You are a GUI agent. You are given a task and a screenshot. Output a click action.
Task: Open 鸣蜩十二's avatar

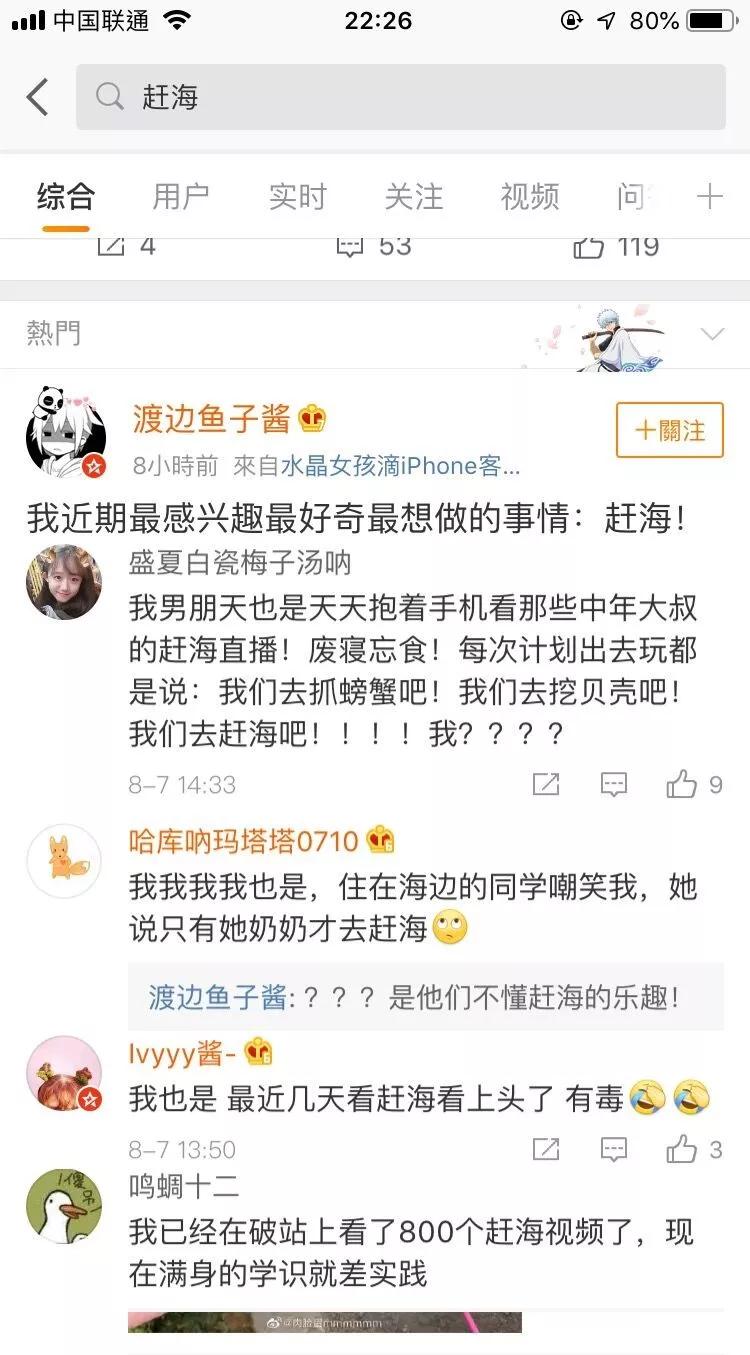click(63, 1206)
